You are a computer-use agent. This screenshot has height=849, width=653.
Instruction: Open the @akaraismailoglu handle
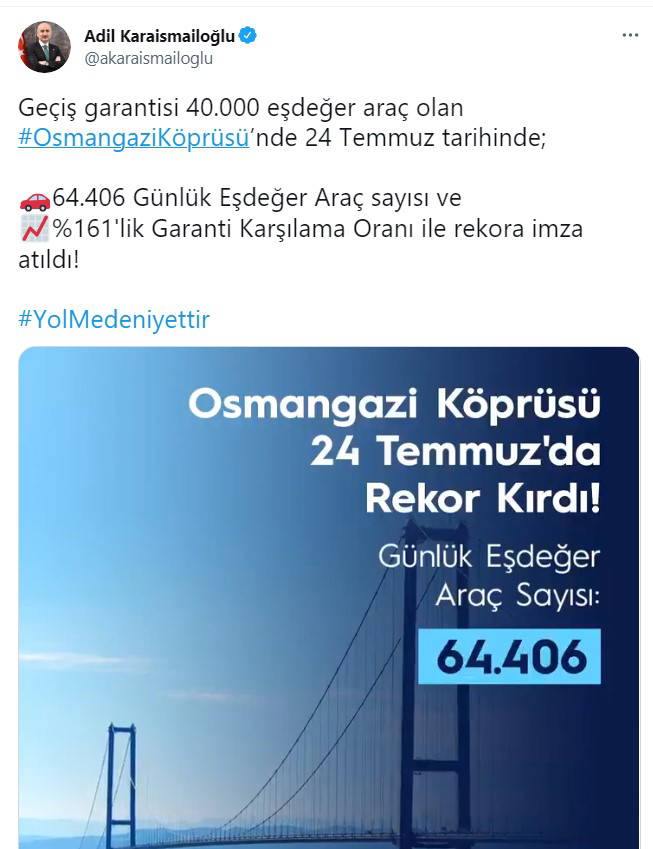[x=148, y=58]
